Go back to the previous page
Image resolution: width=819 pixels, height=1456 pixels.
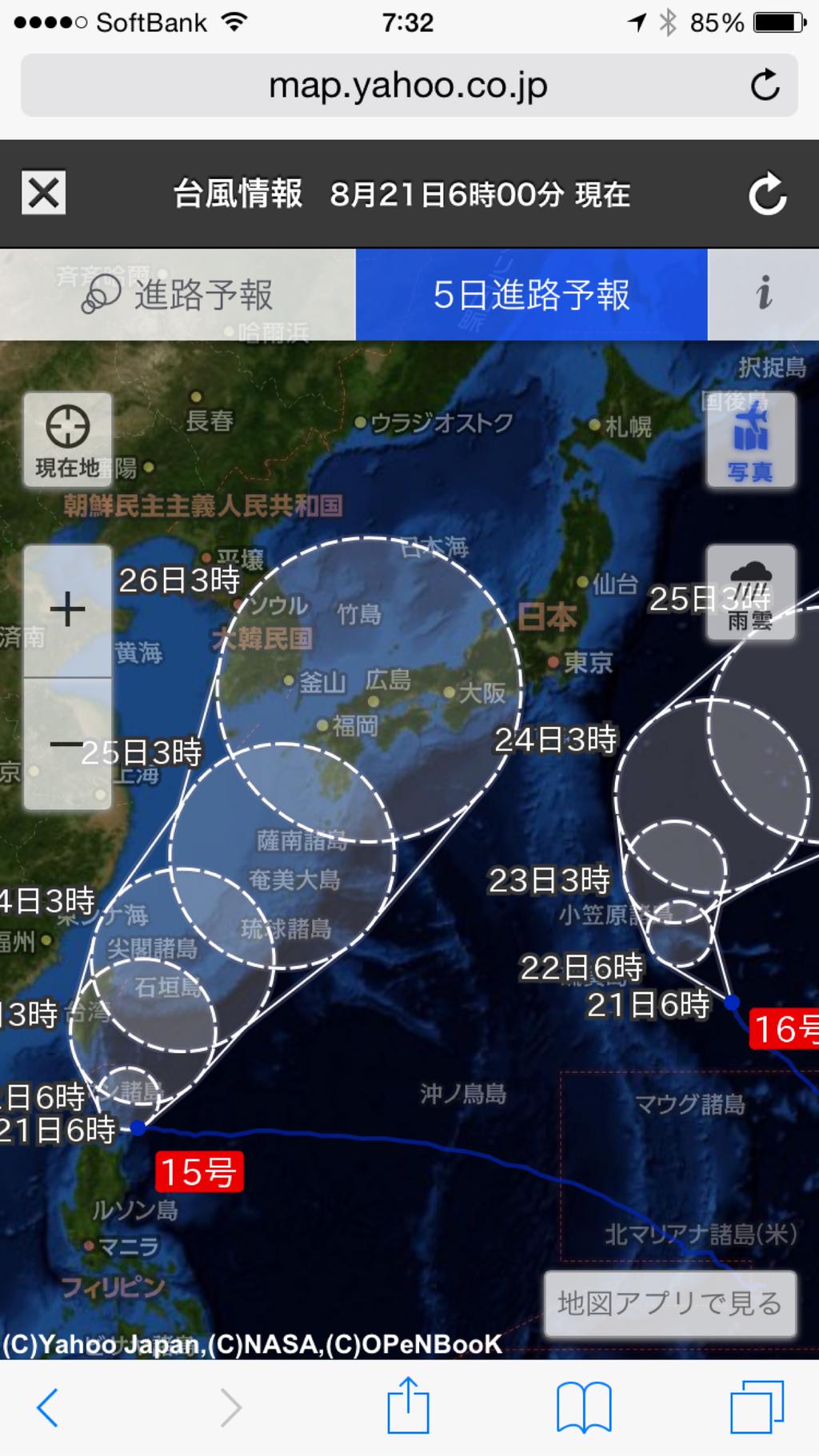(x=48, y=1407)
